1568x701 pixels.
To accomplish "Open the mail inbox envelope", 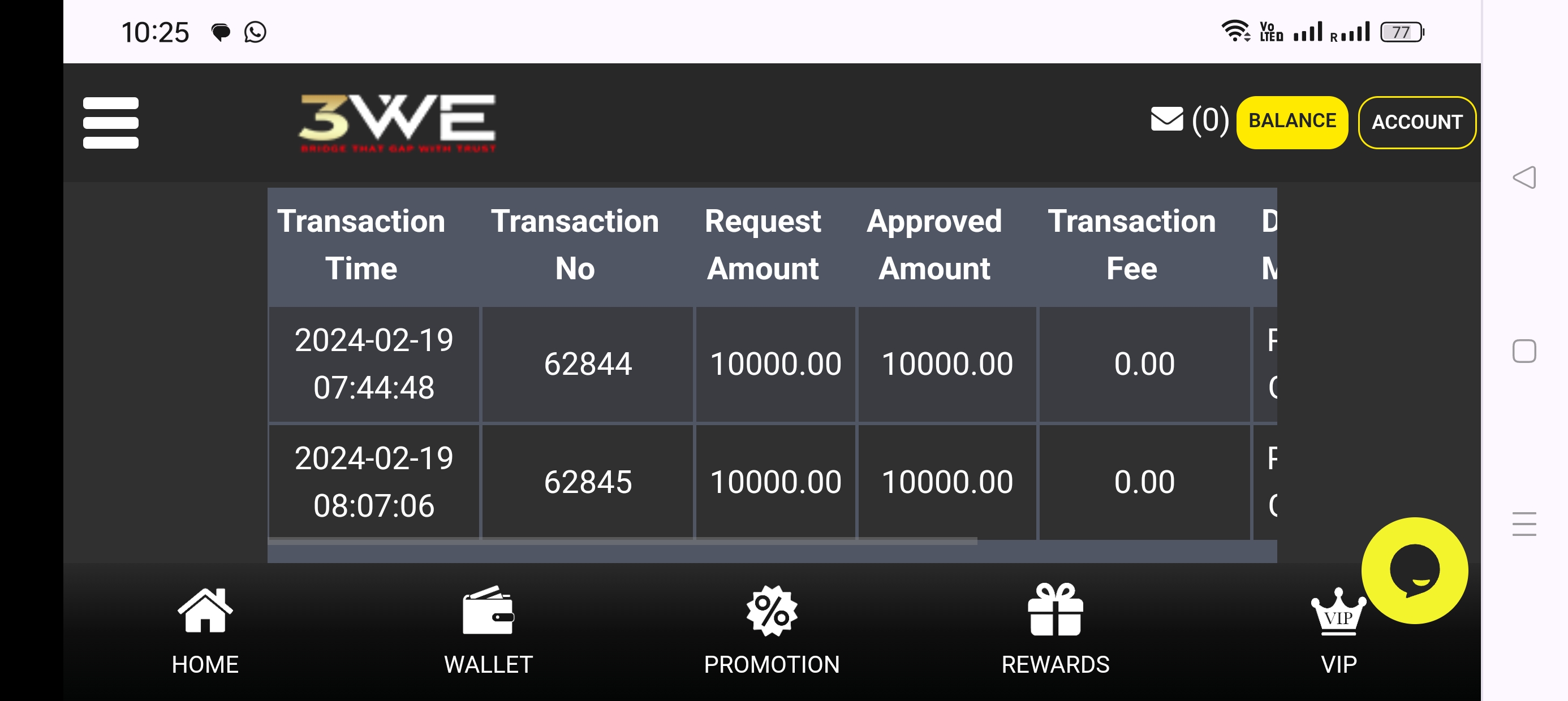I will [1166, 119].
